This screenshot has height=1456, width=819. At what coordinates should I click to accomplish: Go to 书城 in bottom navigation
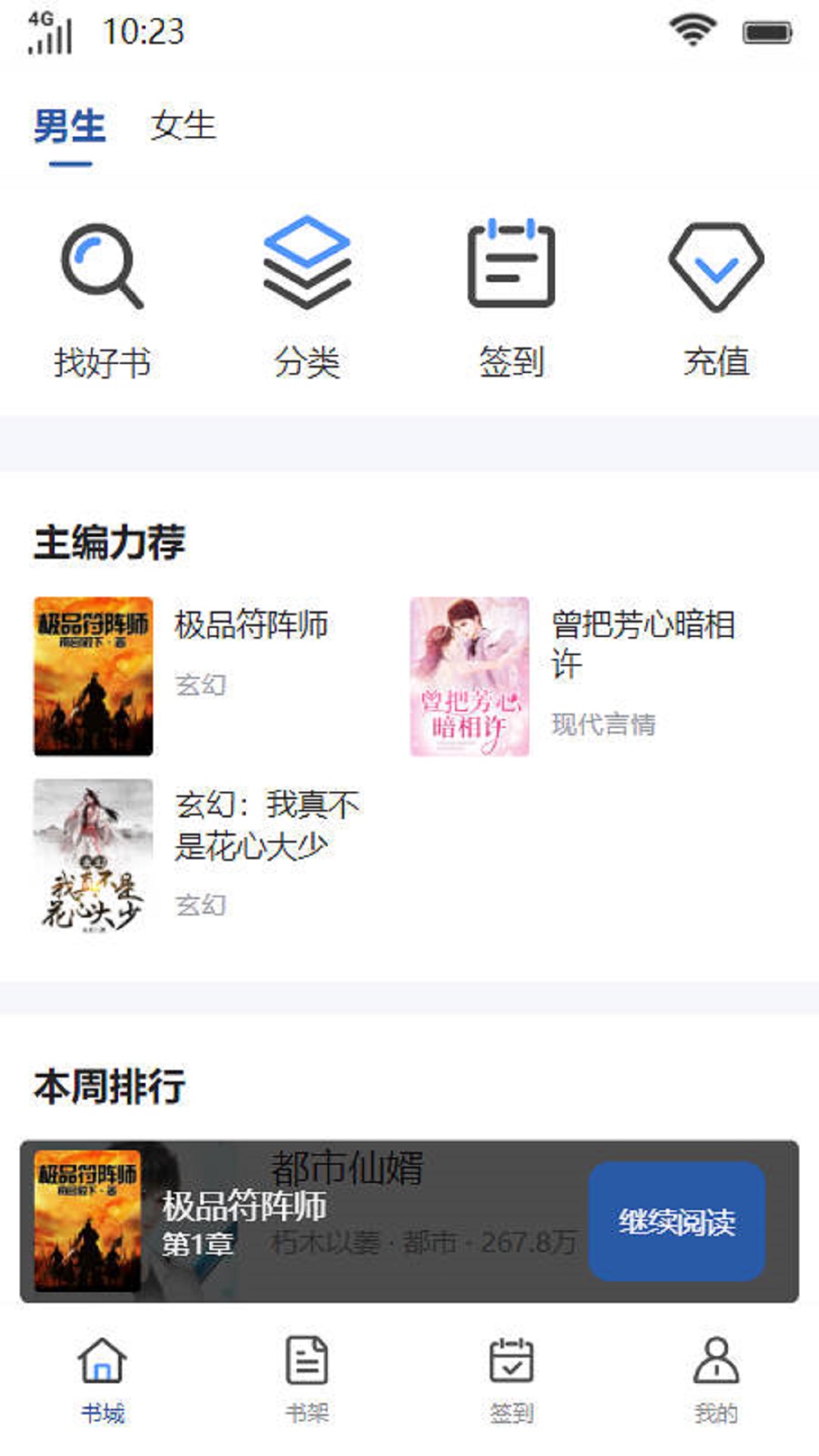pos(102,1380)
